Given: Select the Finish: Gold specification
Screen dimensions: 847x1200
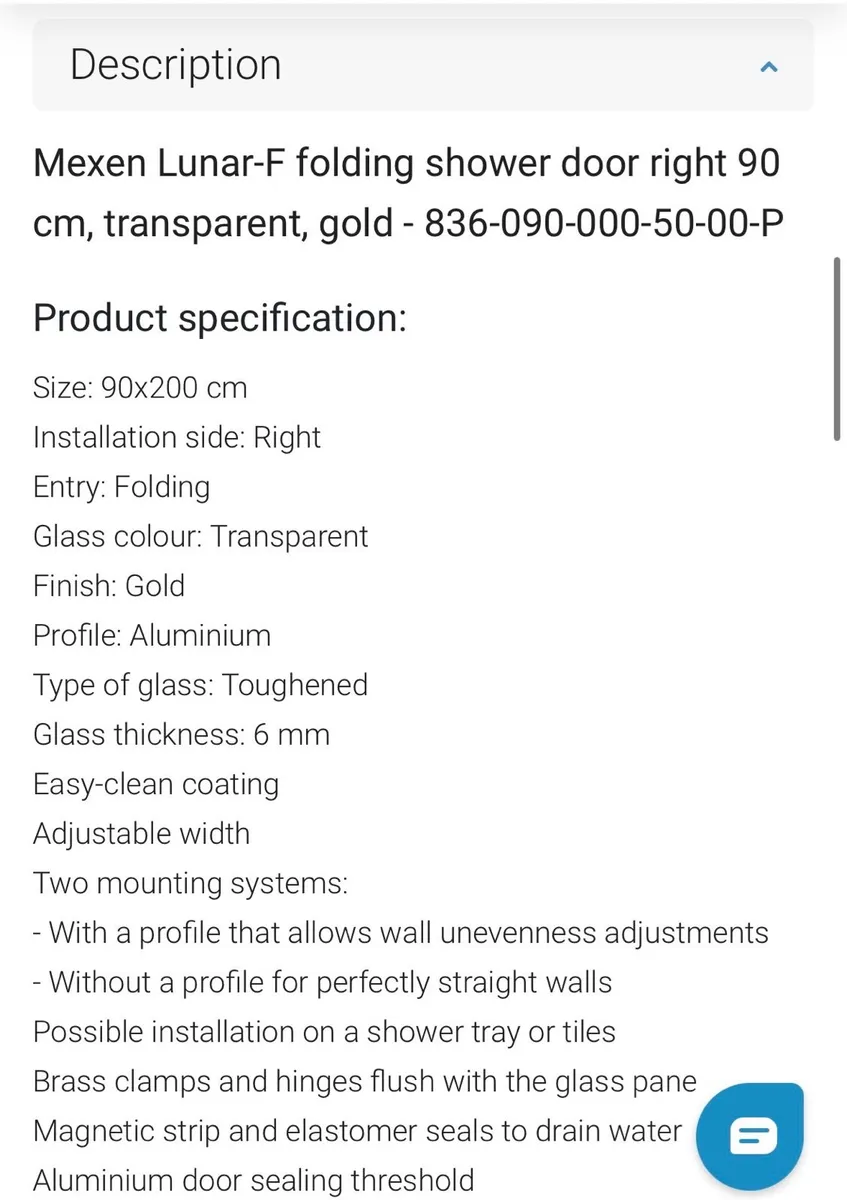Looking at the screenshot, I should [x=109, y=586].
